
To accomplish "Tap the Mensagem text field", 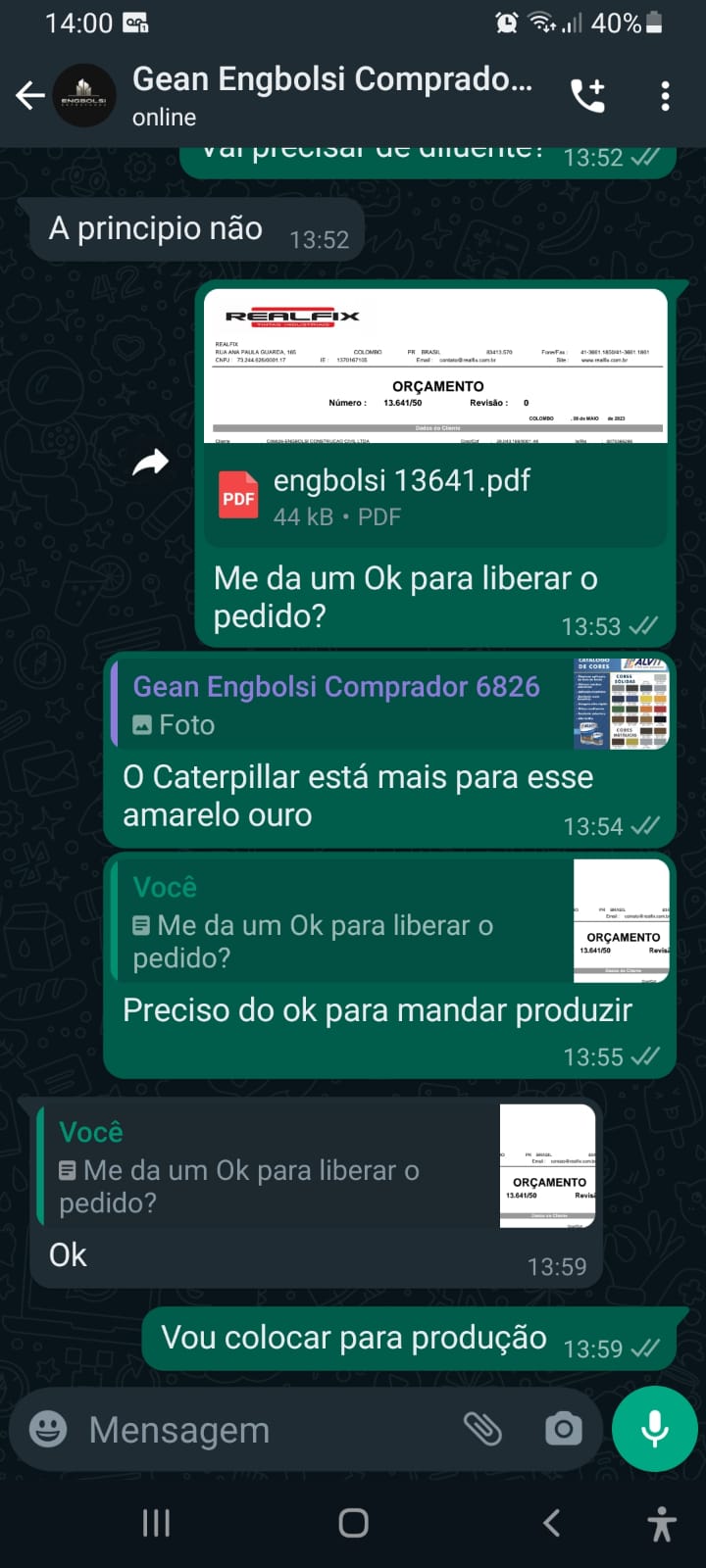I will tap(265, 1430).
